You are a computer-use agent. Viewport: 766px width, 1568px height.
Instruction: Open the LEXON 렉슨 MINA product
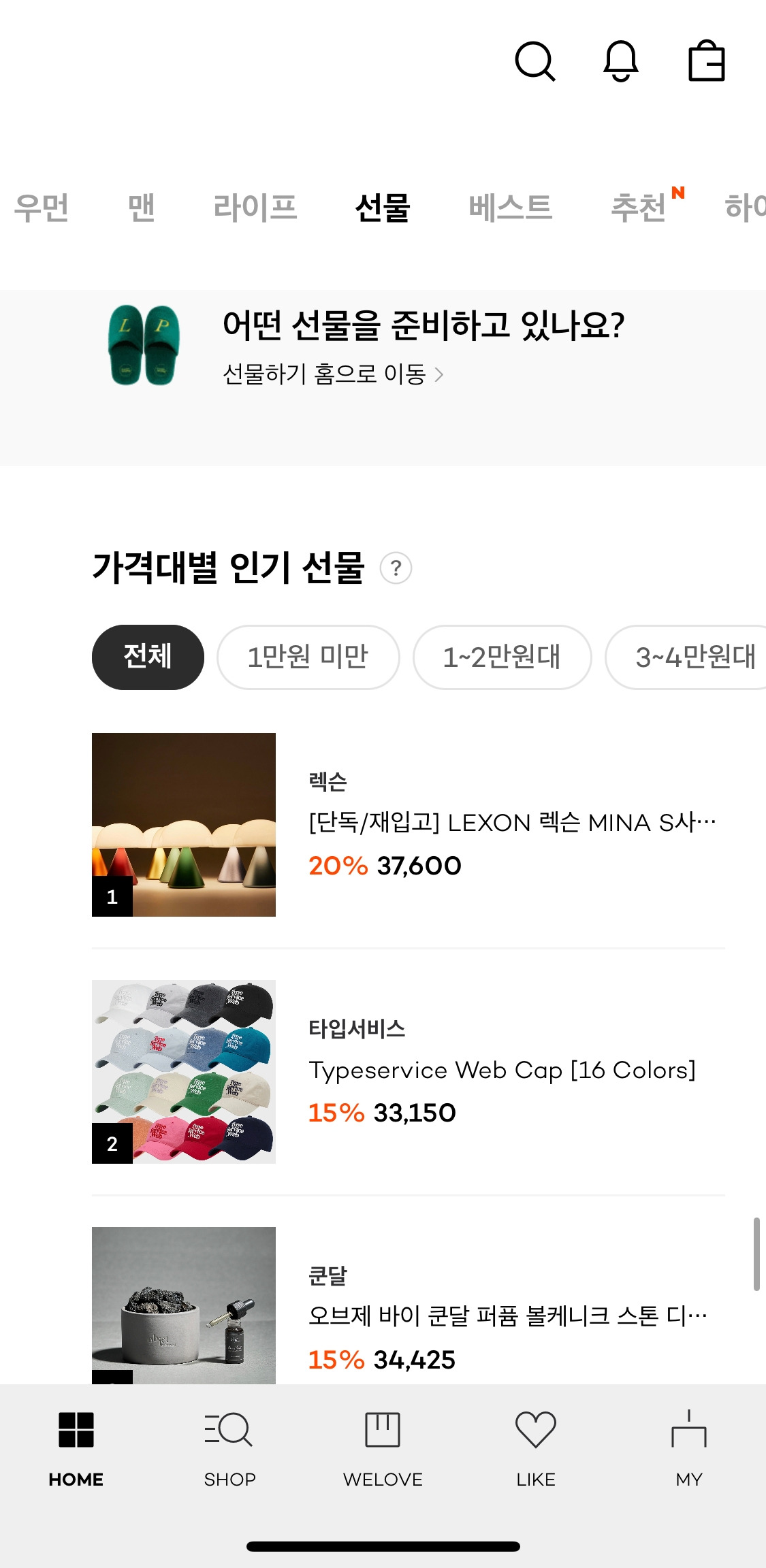(x=409, y=825)
